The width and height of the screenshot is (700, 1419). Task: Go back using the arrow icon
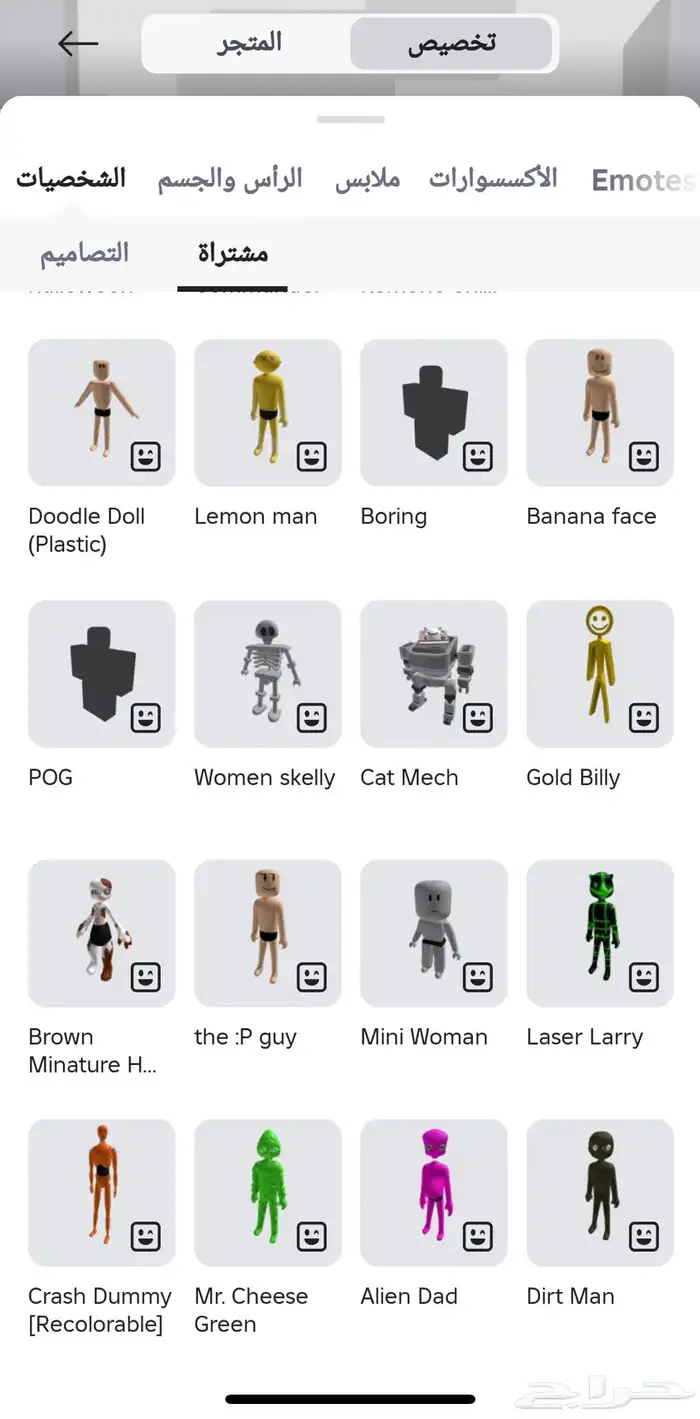[x=78, y=43]
